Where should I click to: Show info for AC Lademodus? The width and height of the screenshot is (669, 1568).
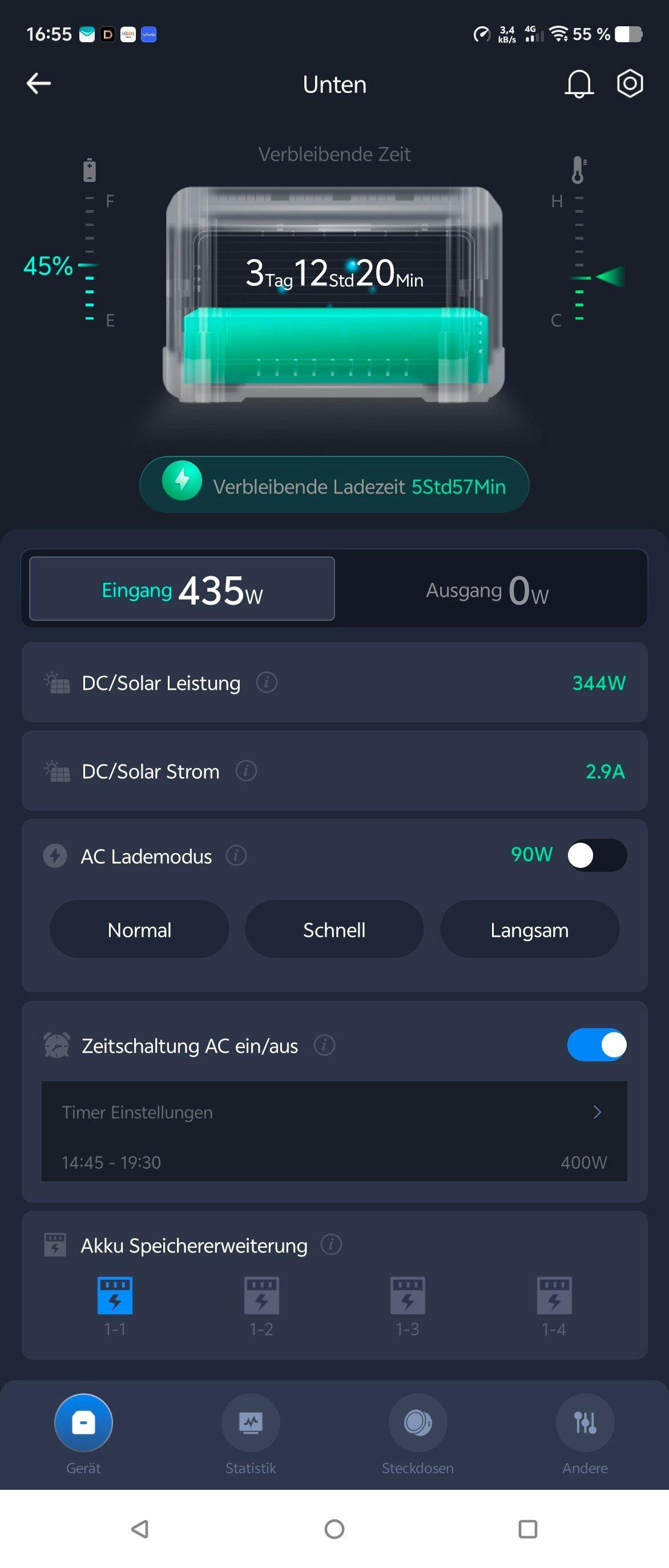coord(236,855)
